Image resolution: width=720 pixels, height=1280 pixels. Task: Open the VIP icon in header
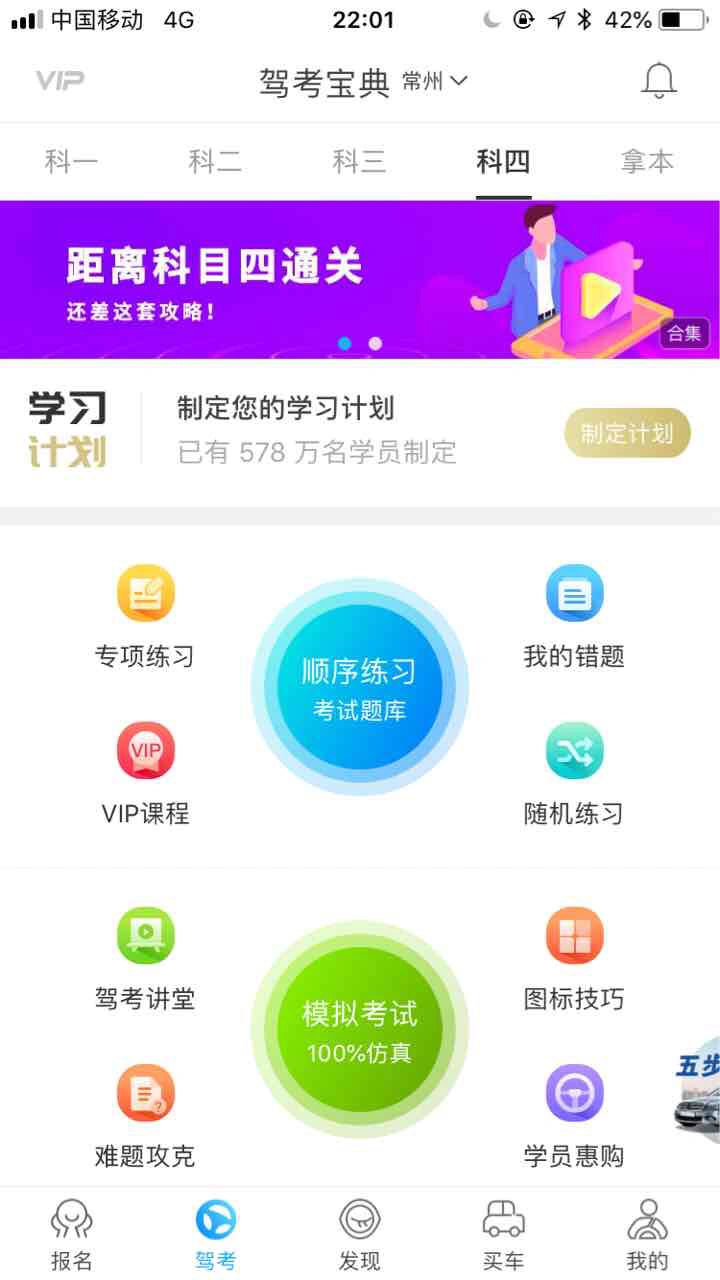click(60, 81)
